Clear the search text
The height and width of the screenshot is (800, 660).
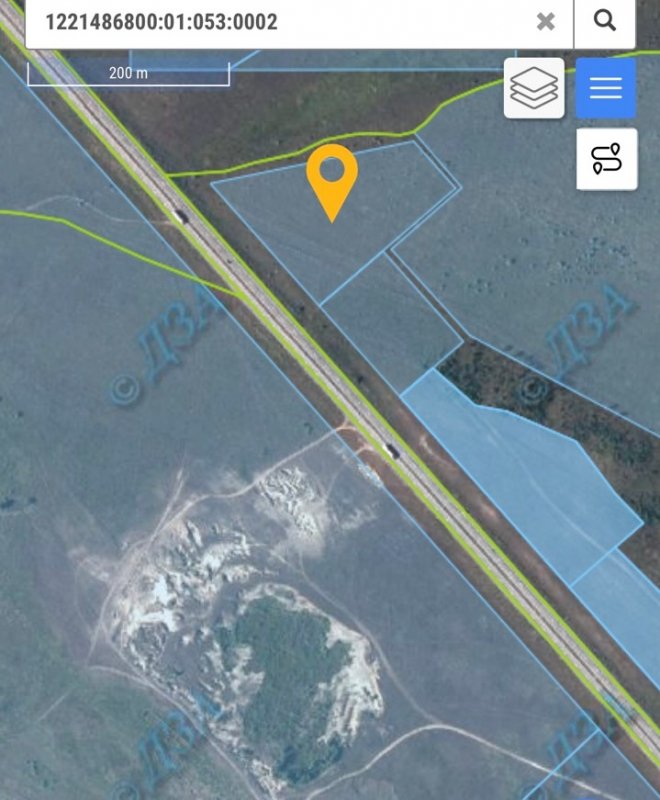coord(546,21)
